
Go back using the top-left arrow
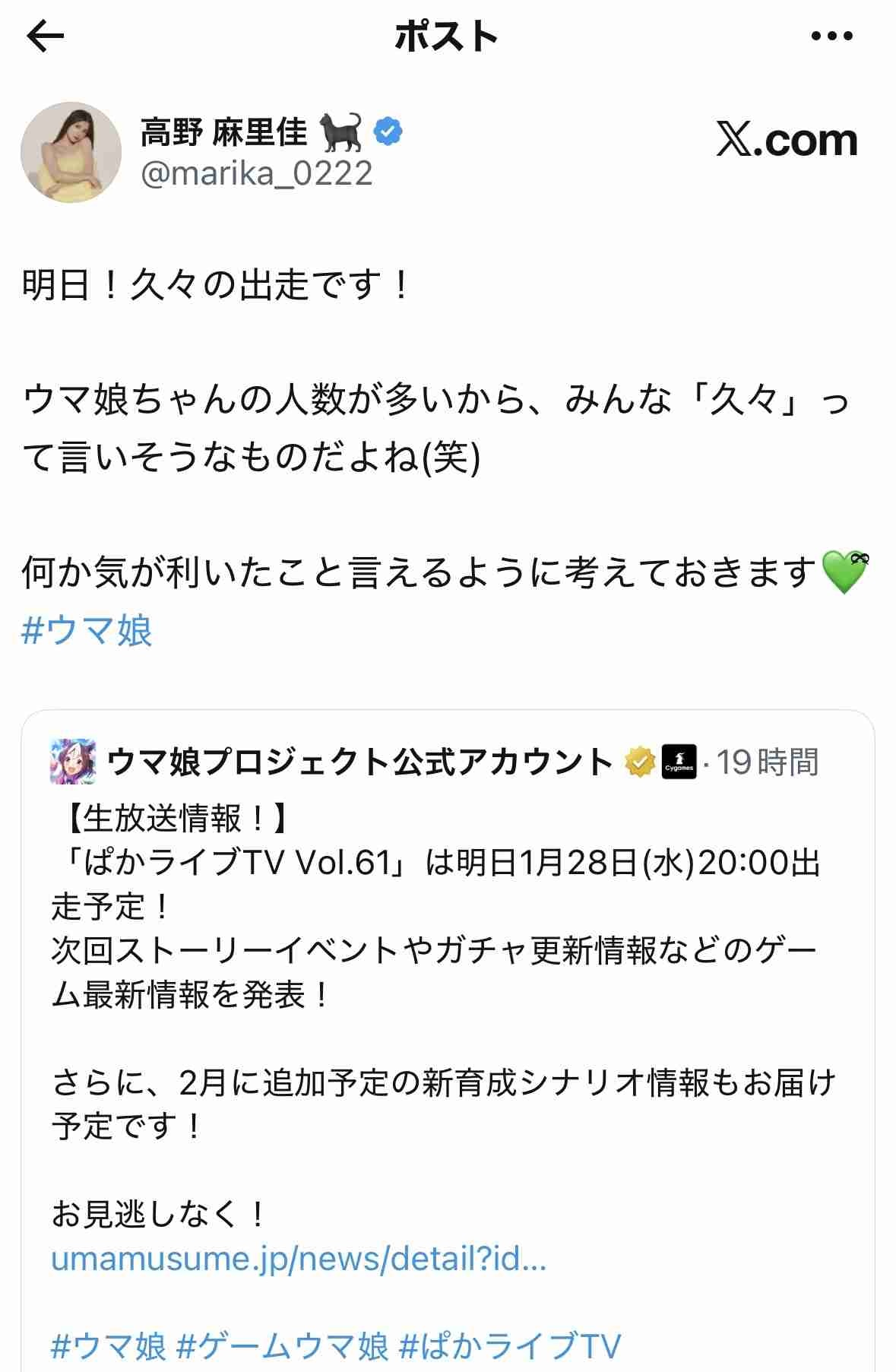46,36
